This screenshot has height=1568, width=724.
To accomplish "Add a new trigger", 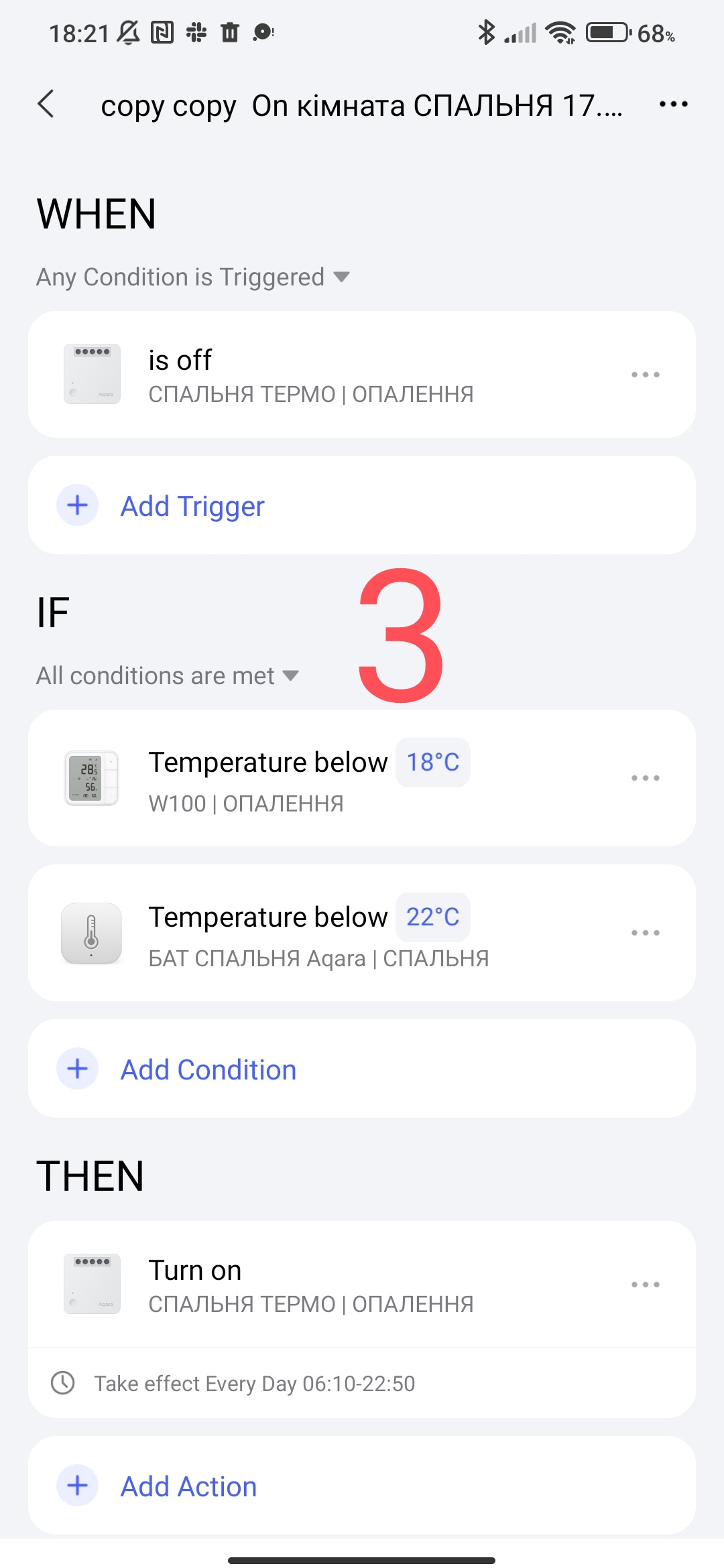I will (x=193, y=506).
